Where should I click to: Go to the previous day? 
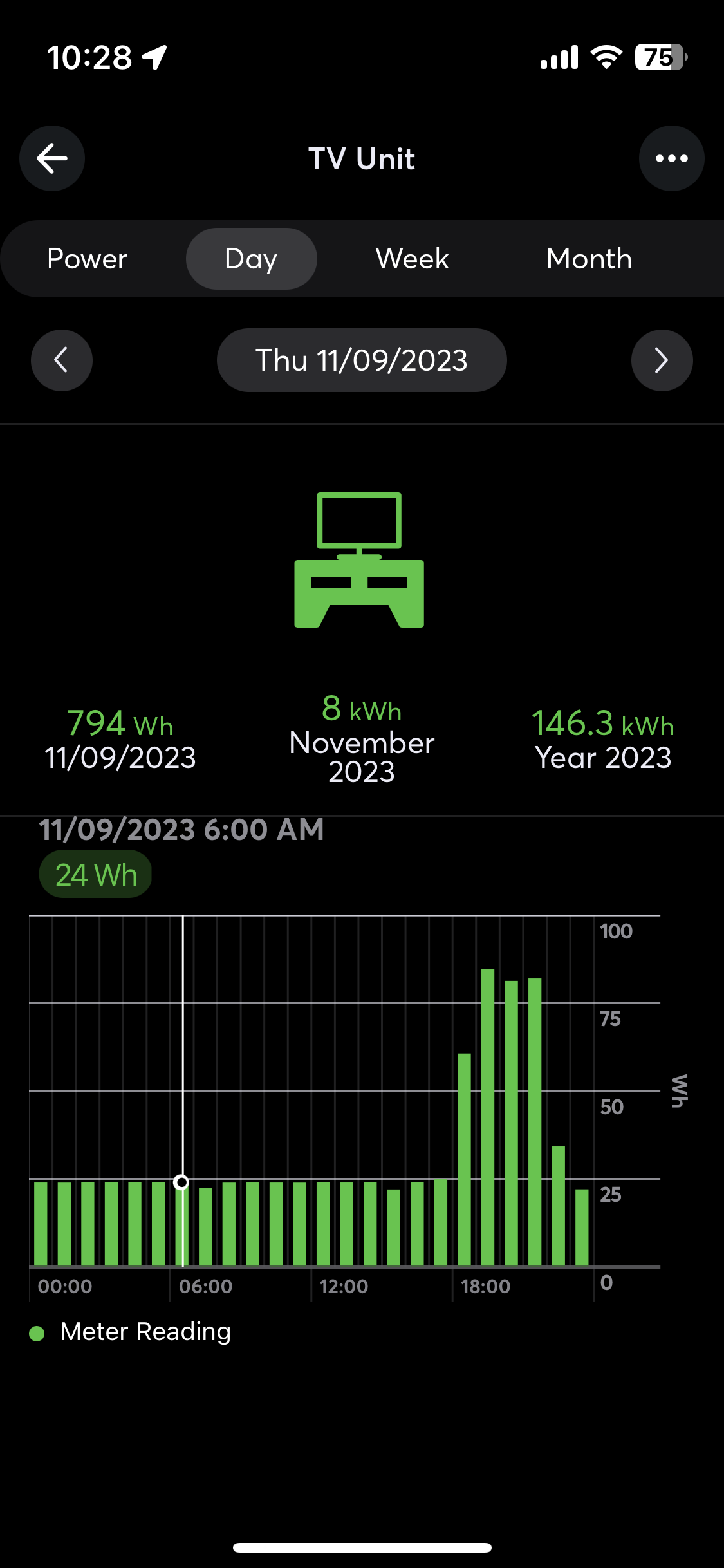coord(62,360)
